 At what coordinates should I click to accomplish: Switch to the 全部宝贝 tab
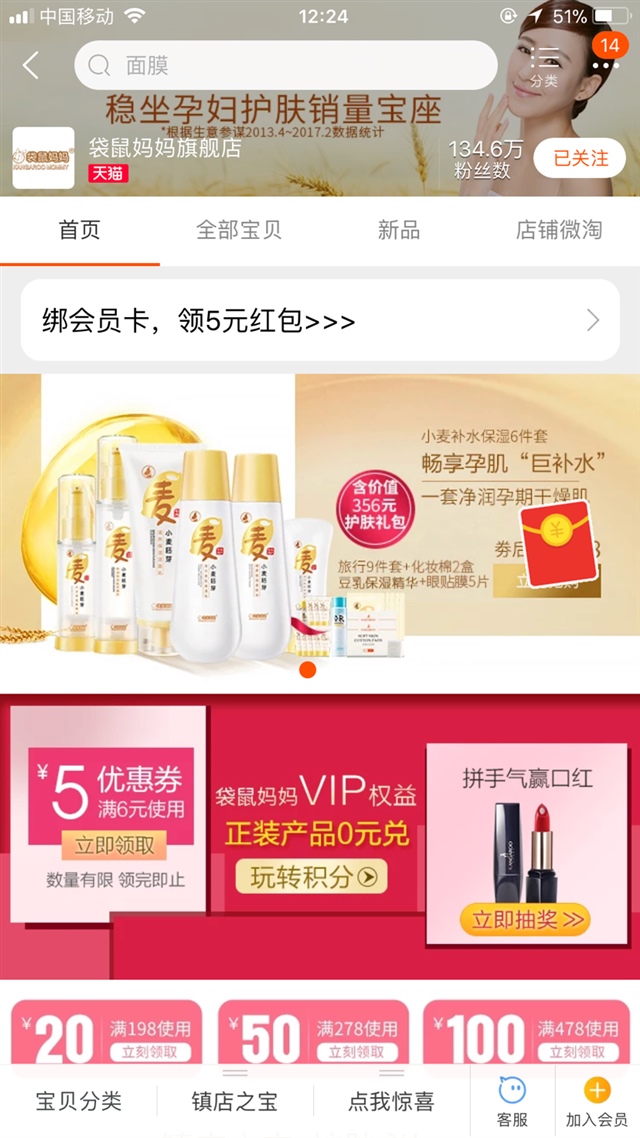click(x=239, y=230)
